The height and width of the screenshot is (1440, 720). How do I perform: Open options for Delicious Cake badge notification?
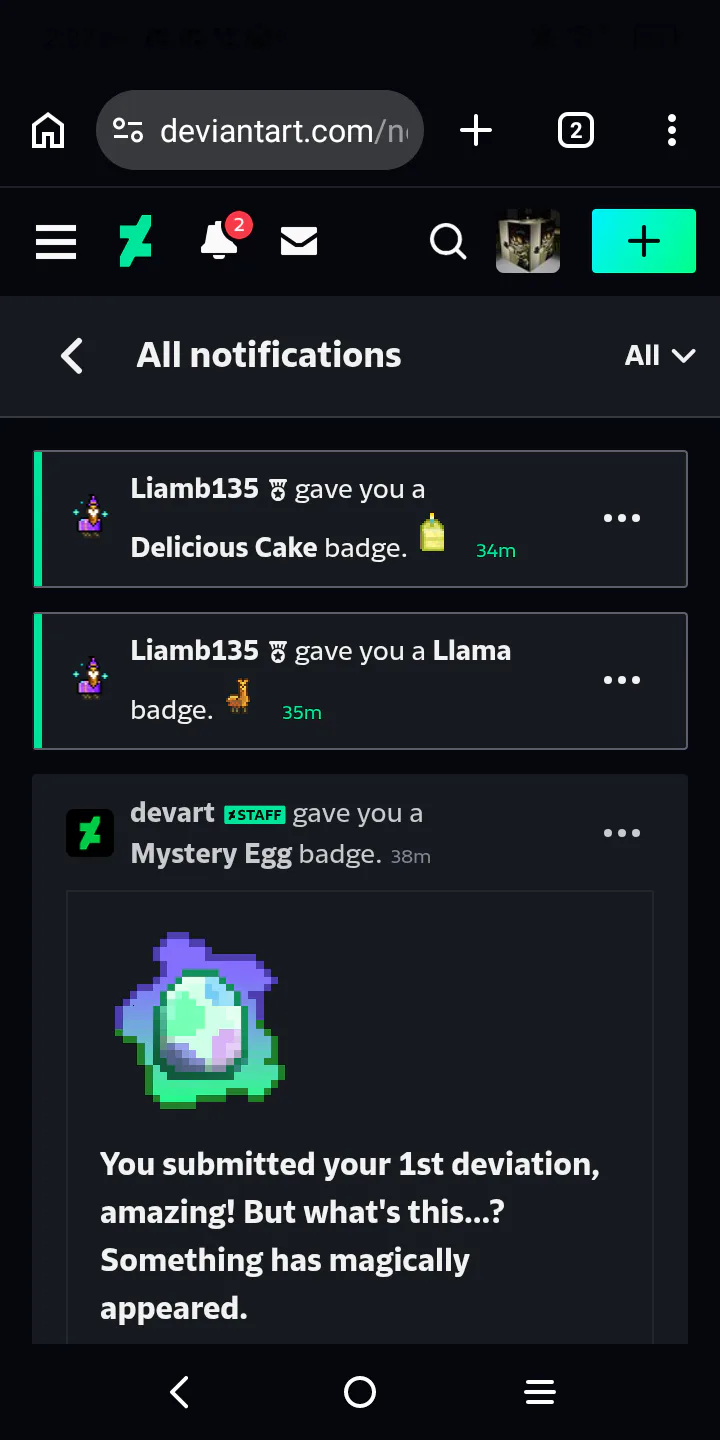[x=622, y=518]
